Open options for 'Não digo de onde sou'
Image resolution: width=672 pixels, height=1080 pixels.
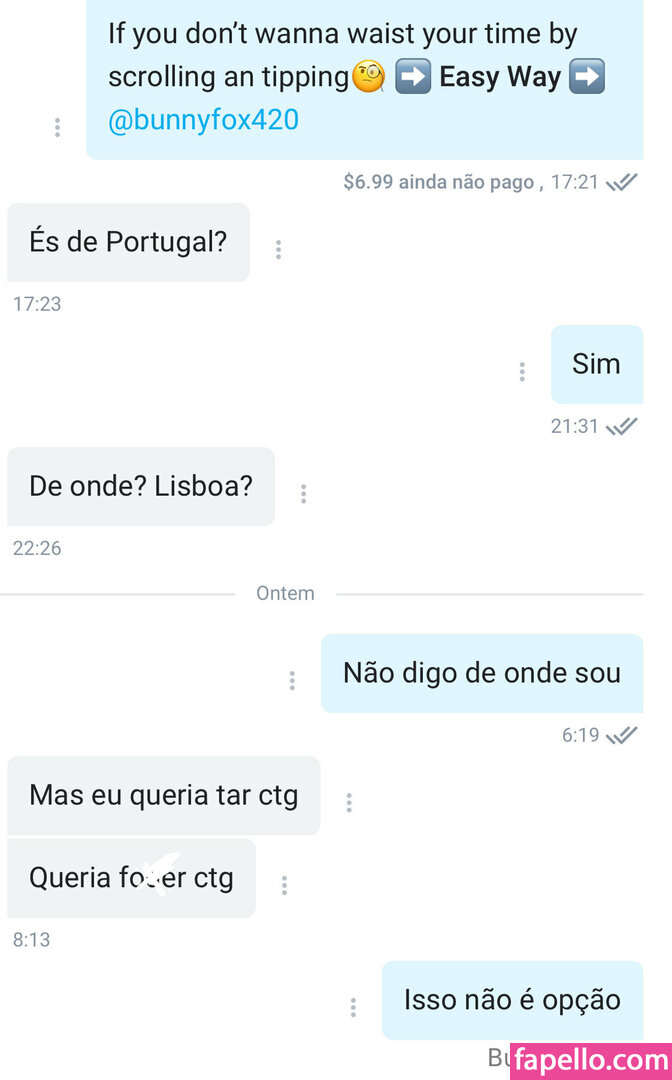click(292, 680)
